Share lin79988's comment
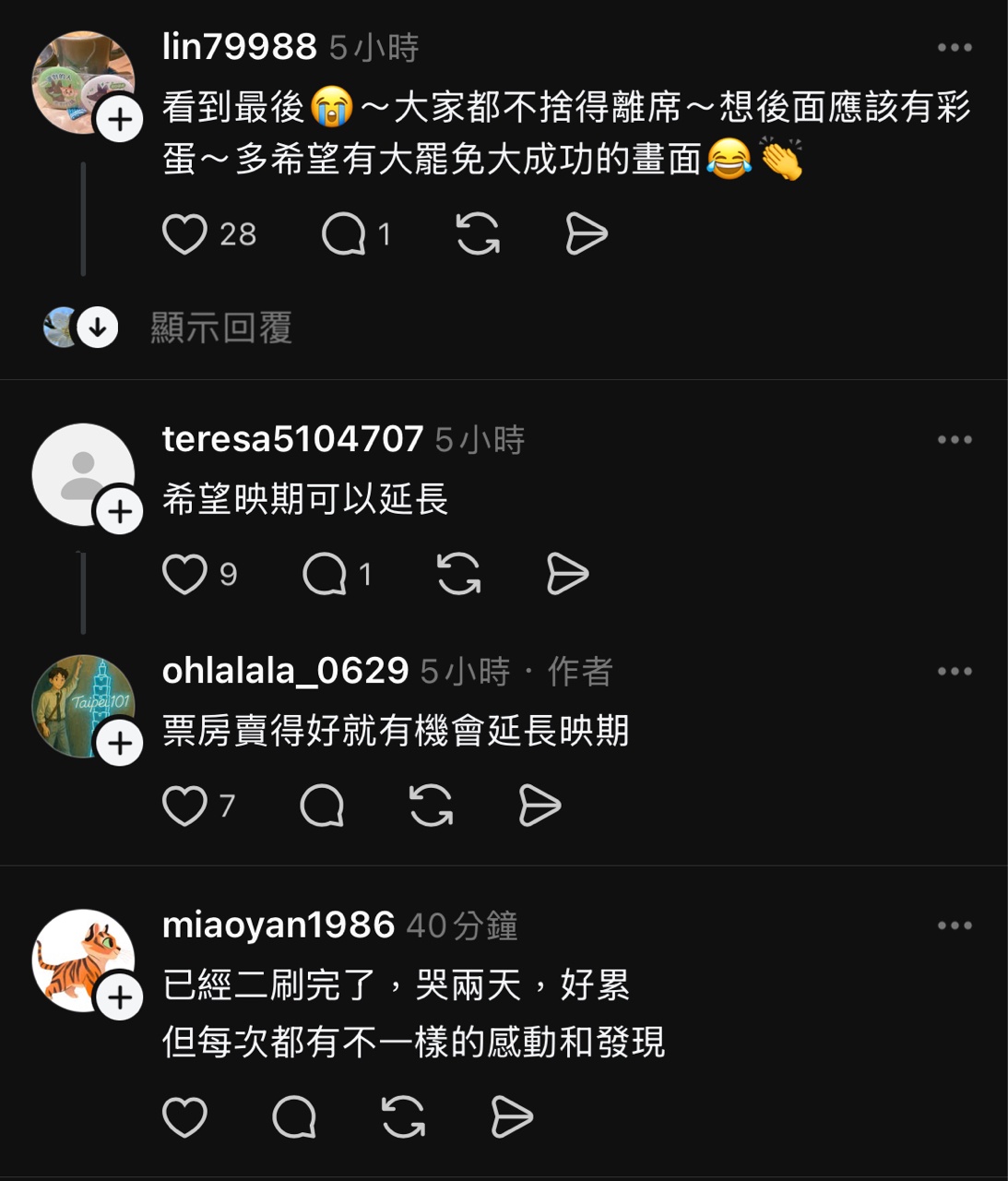Screen dimensions: 1008x1181 [x=586, y=234]
